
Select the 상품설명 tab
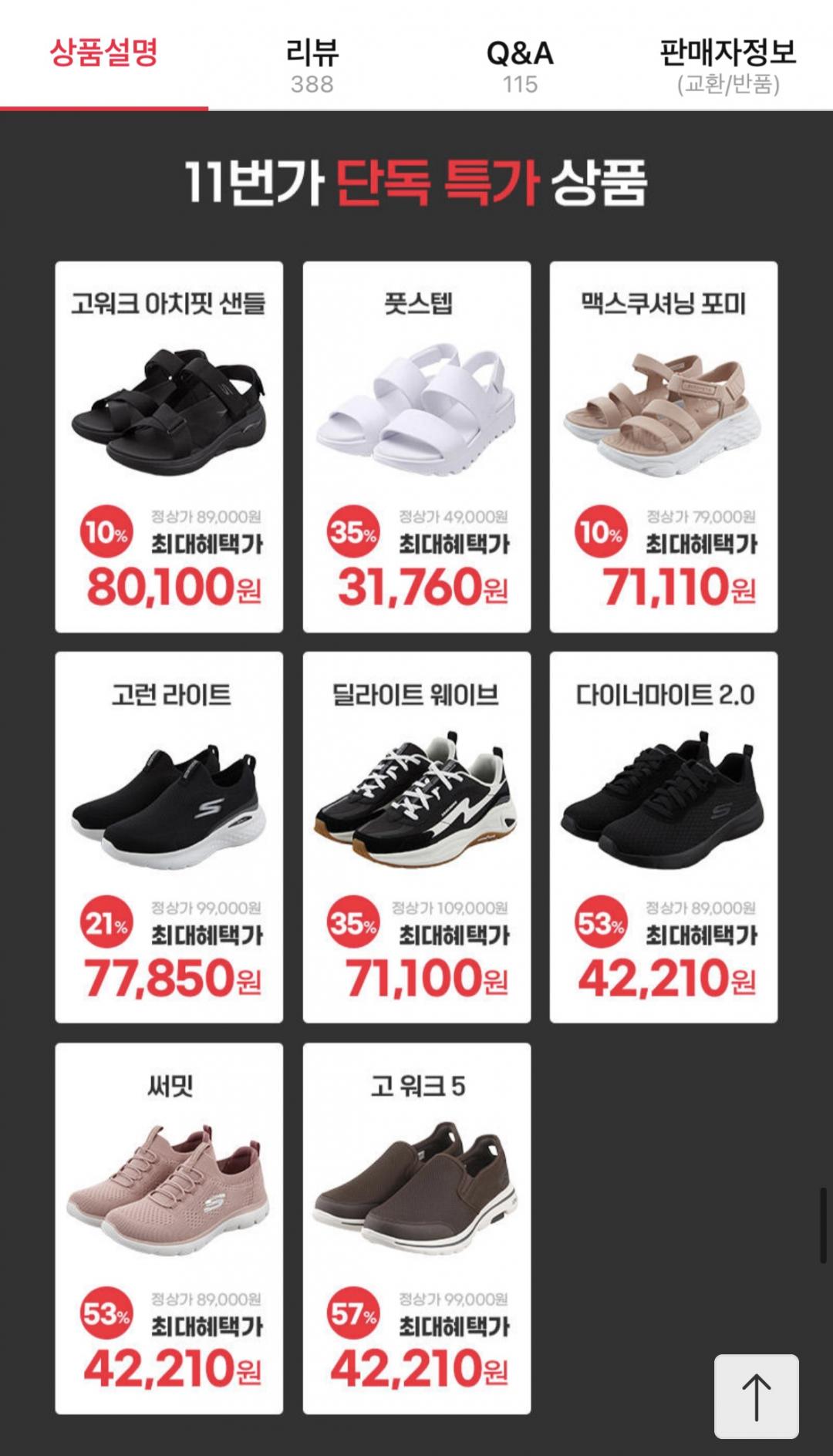(x=104, y=54)
